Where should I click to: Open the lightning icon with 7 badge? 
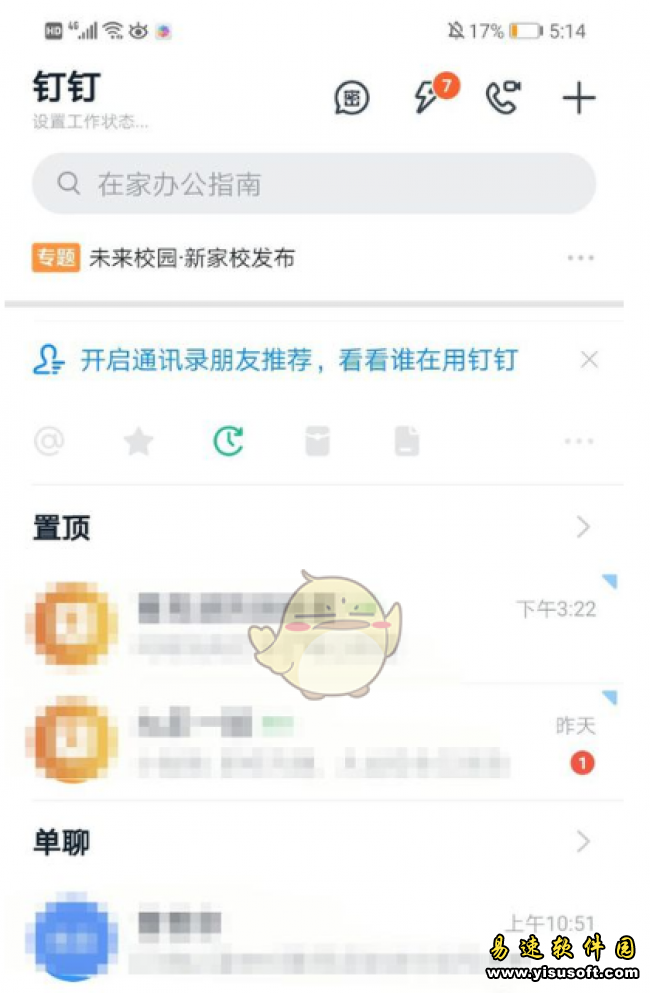428,97
